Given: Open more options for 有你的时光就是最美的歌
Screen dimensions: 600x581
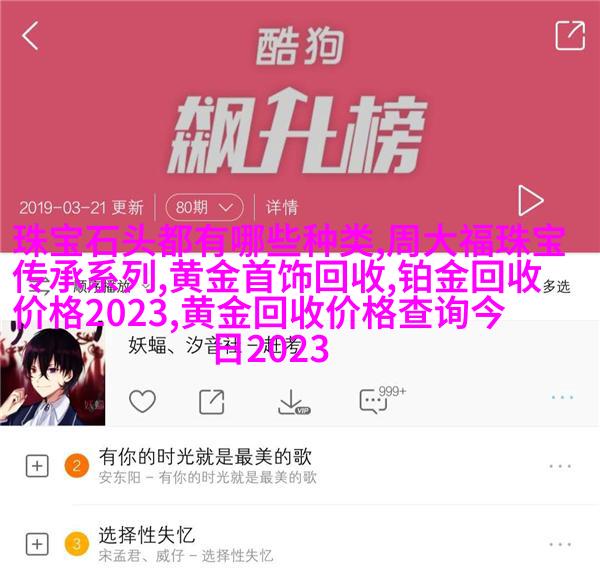Looking at the screenshot, I should pos(560,466).
